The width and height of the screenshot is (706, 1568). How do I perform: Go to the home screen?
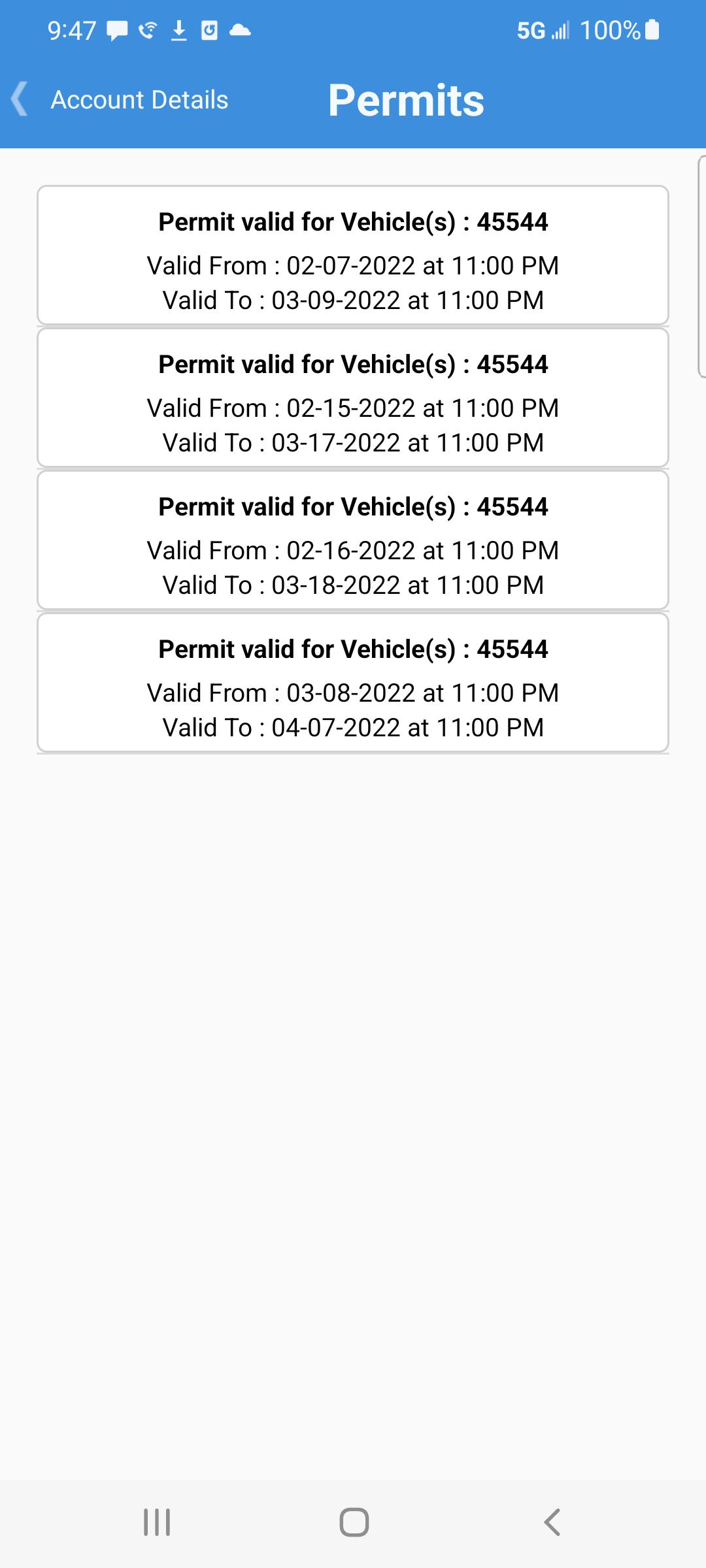[x=354, y=1522]
